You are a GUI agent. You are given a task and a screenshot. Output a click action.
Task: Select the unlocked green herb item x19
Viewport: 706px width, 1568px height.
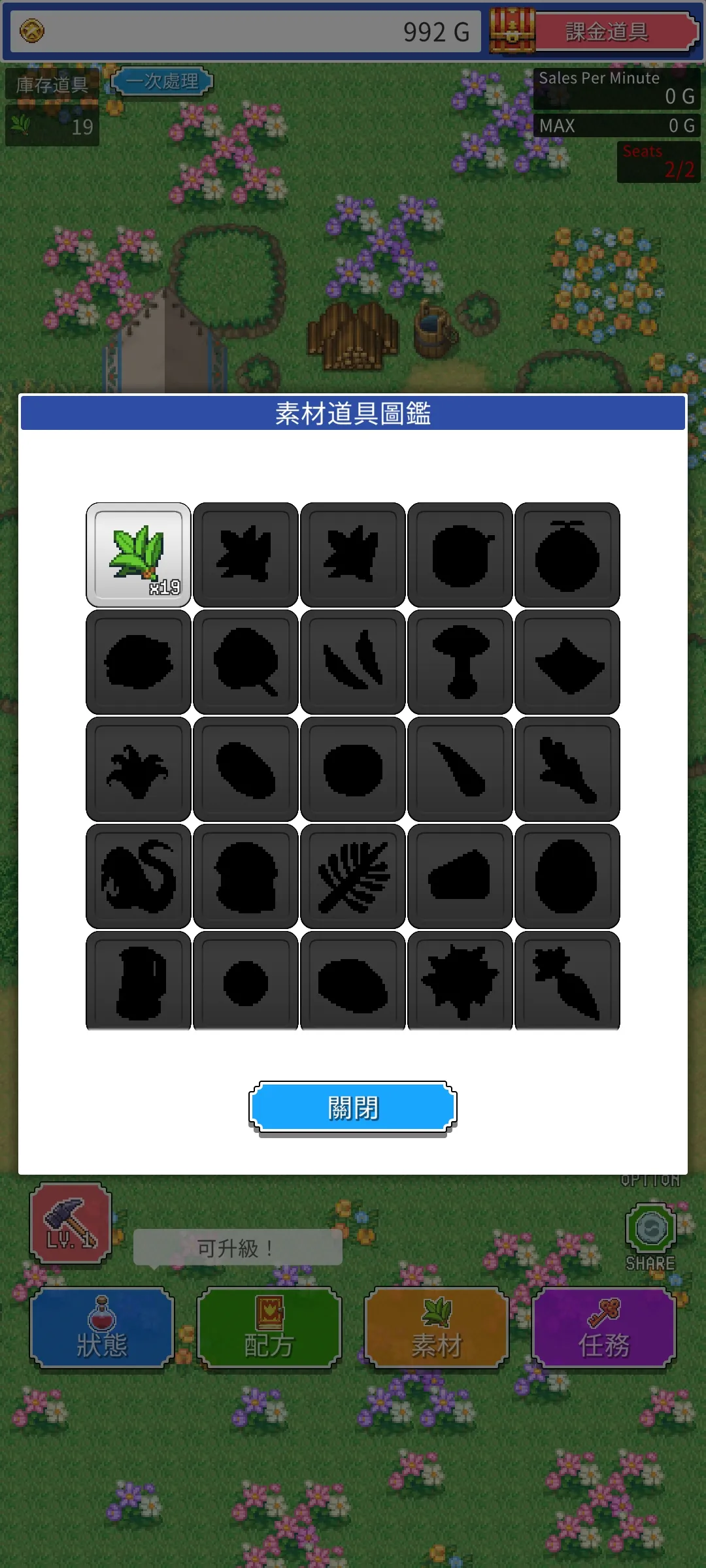pos(139,555)
